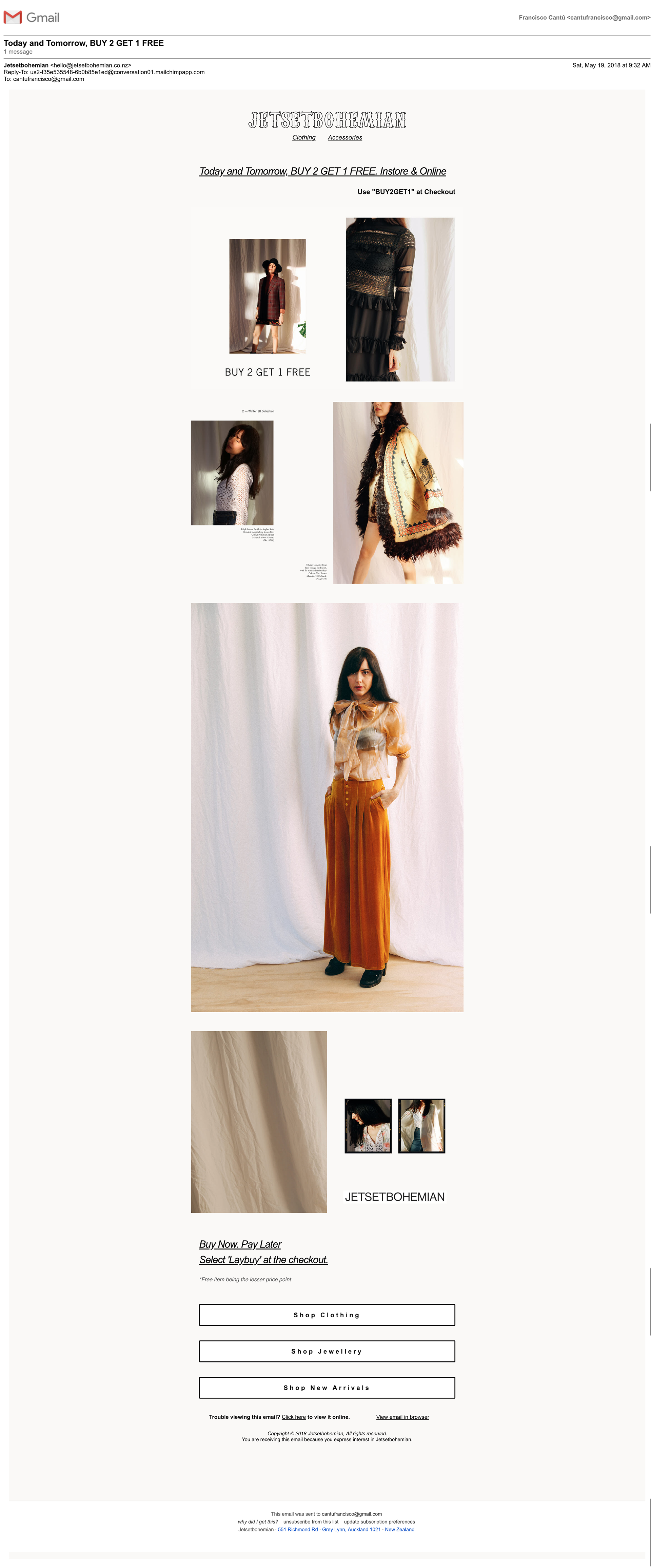The image size is (651, 1568).
Task: Tap the Click here link to view online
Action: 294,1417
